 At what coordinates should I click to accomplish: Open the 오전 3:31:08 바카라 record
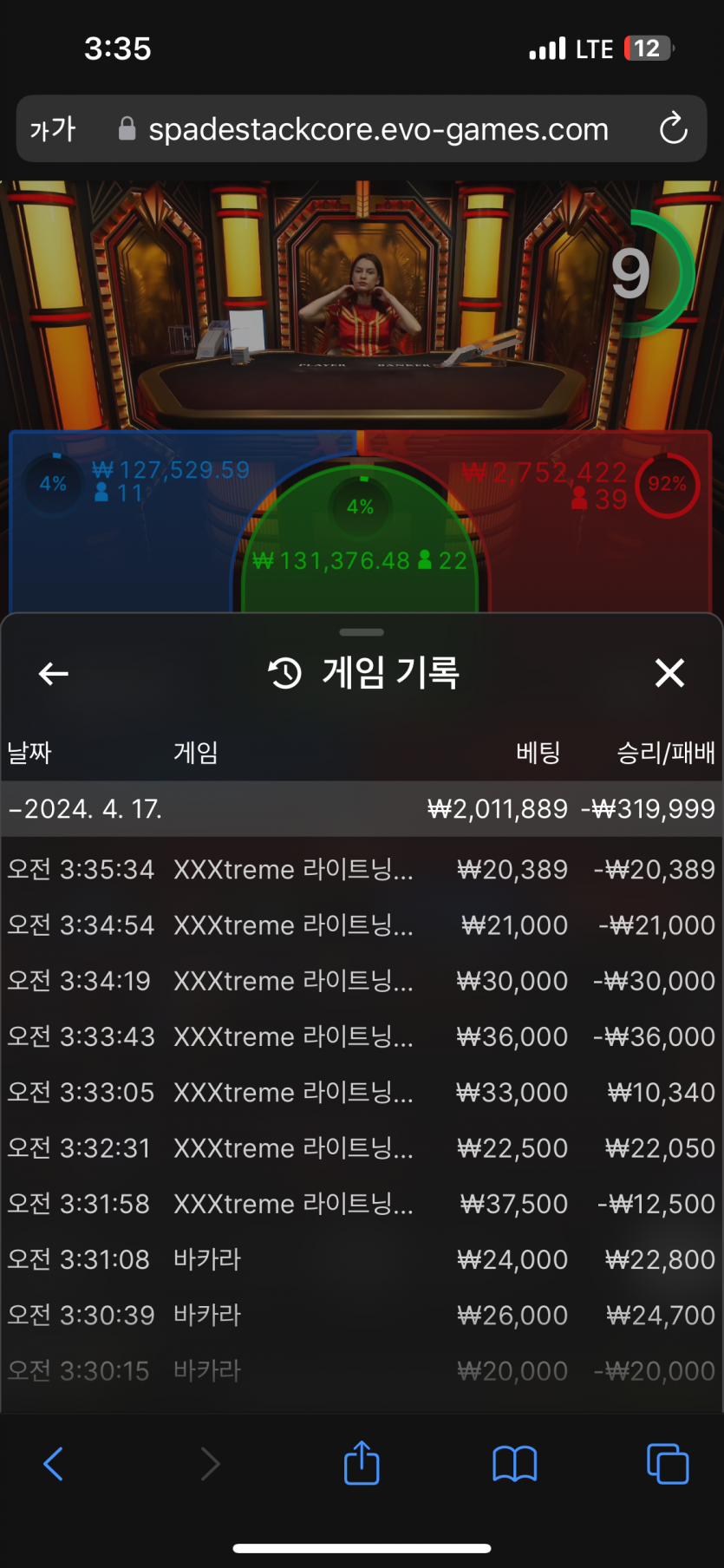[362, 1259]
